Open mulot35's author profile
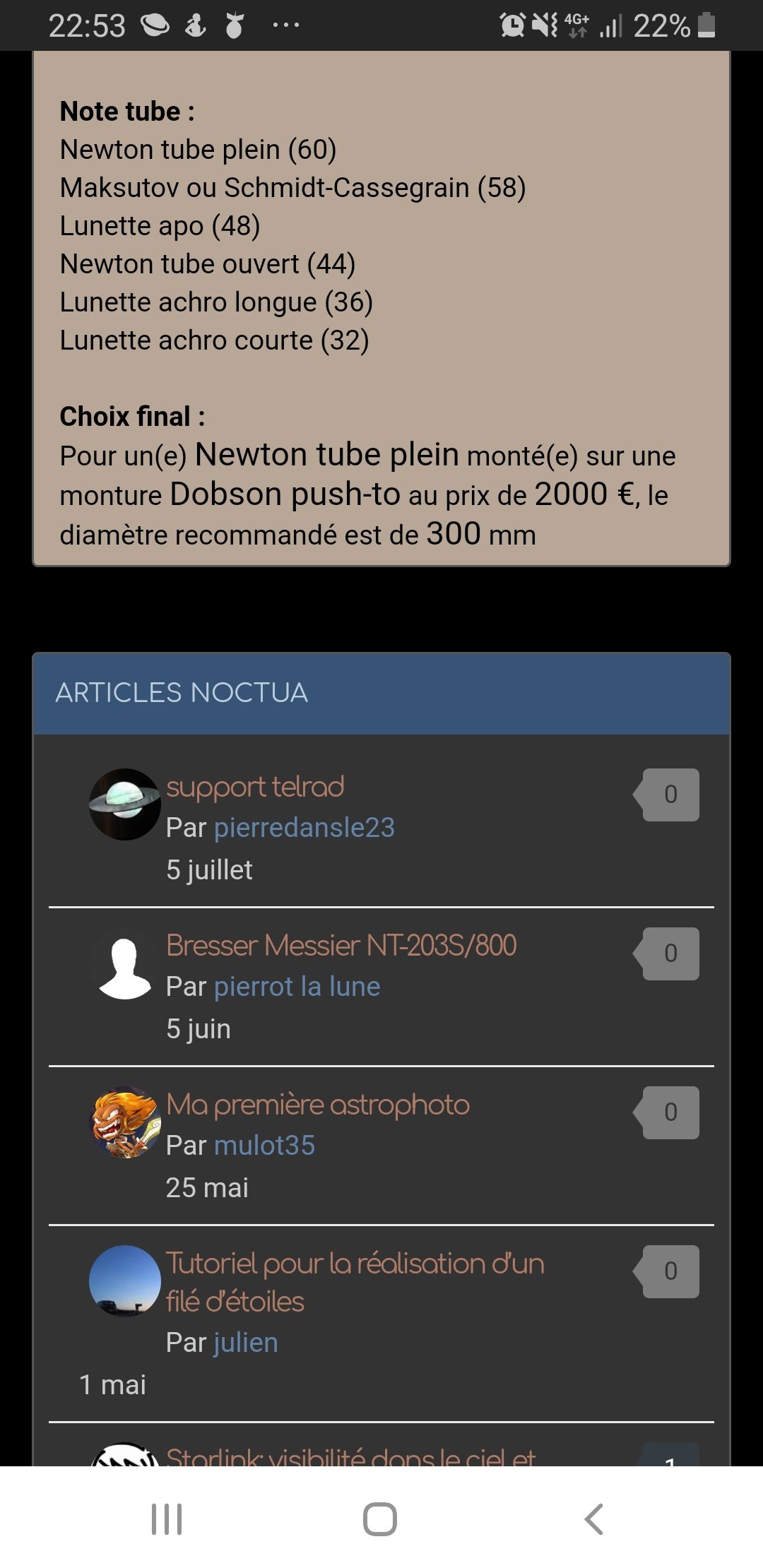Screen dimensions: 763x1568 [264, 1146]
